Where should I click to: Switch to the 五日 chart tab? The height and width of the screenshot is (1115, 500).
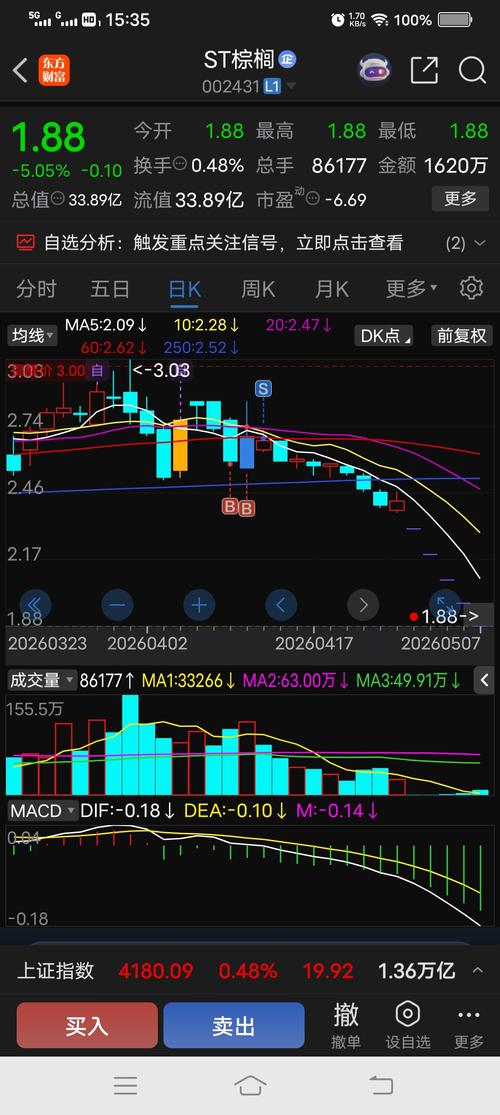point(110,289)
